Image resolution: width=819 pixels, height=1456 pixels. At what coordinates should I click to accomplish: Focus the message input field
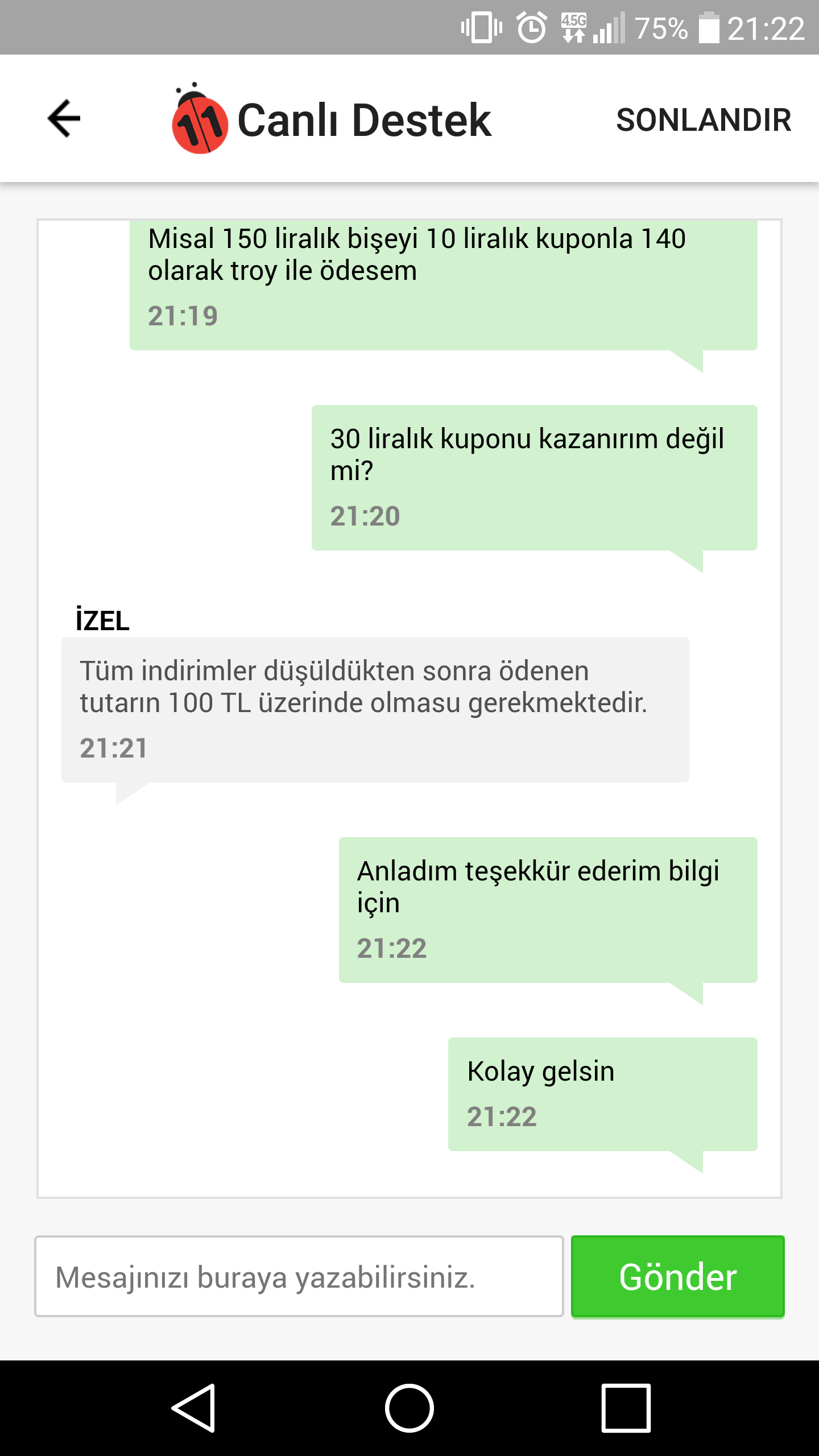[299, 1277]
